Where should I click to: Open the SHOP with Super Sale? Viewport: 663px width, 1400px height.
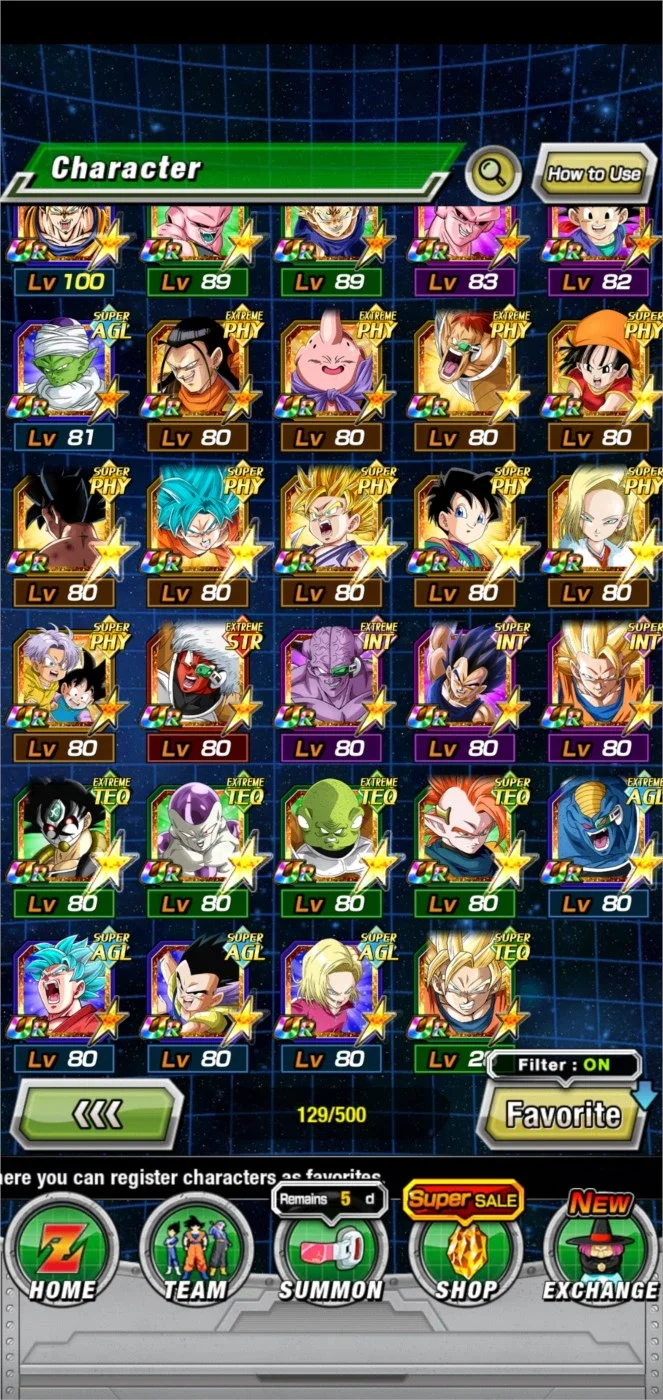463,1248
